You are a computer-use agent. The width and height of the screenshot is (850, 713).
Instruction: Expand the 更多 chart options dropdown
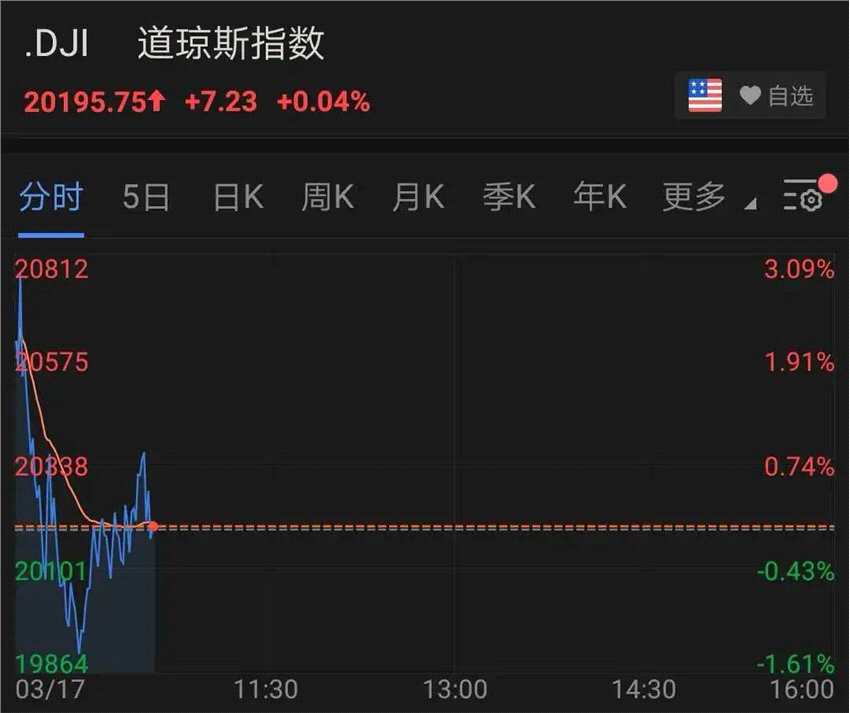pyautogui.click(x=706, y=197)
